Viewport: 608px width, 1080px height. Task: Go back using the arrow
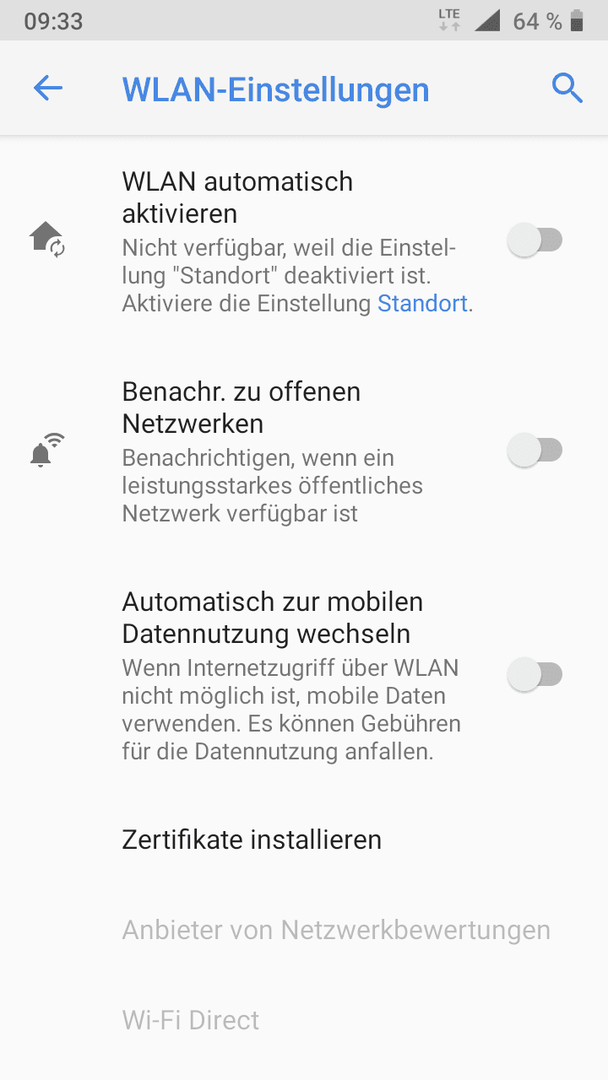(48, 88)
